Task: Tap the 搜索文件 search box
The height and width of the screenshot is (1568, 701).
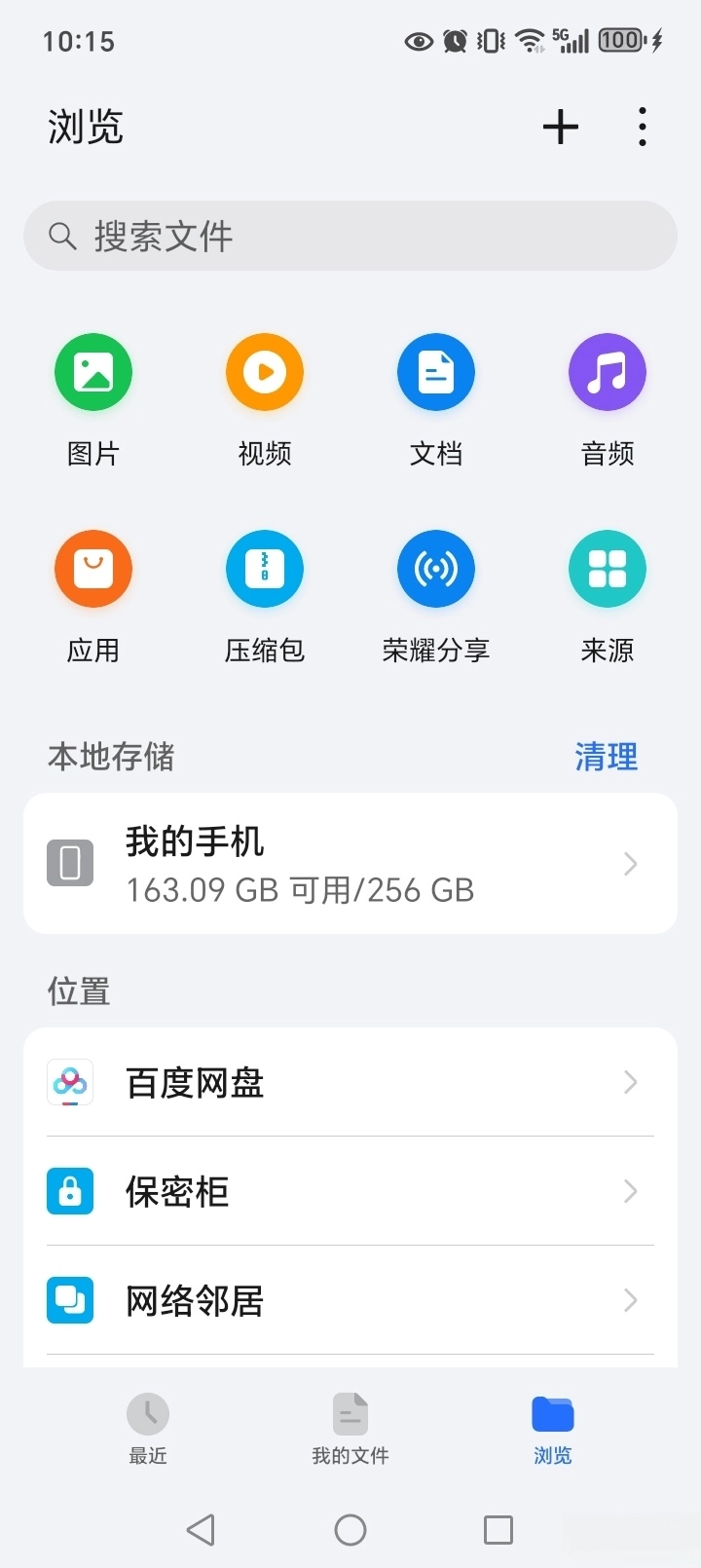Action: pyautogui.click(x=350, y=236)
